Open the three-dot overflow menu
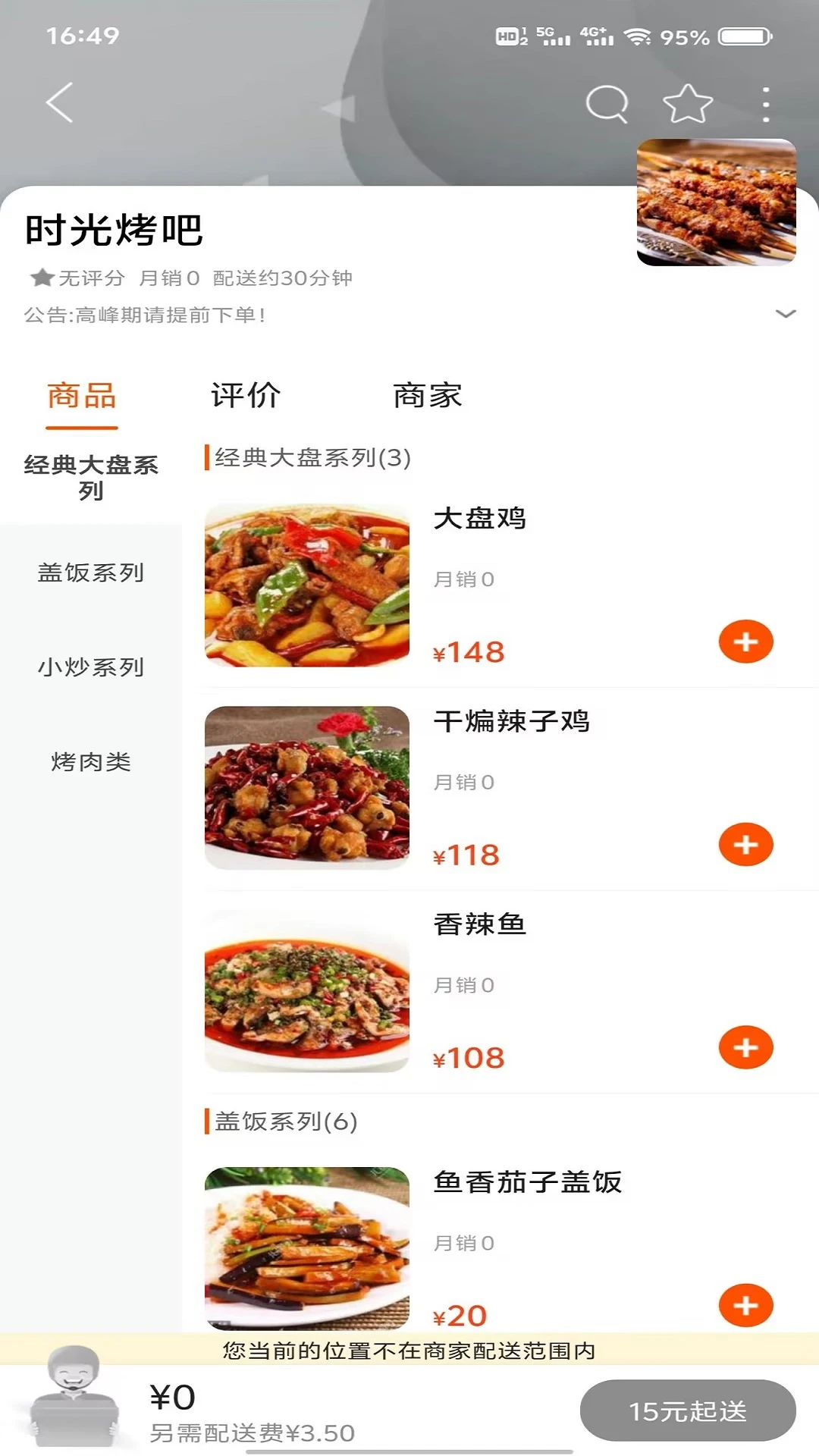 pos(765,105)
